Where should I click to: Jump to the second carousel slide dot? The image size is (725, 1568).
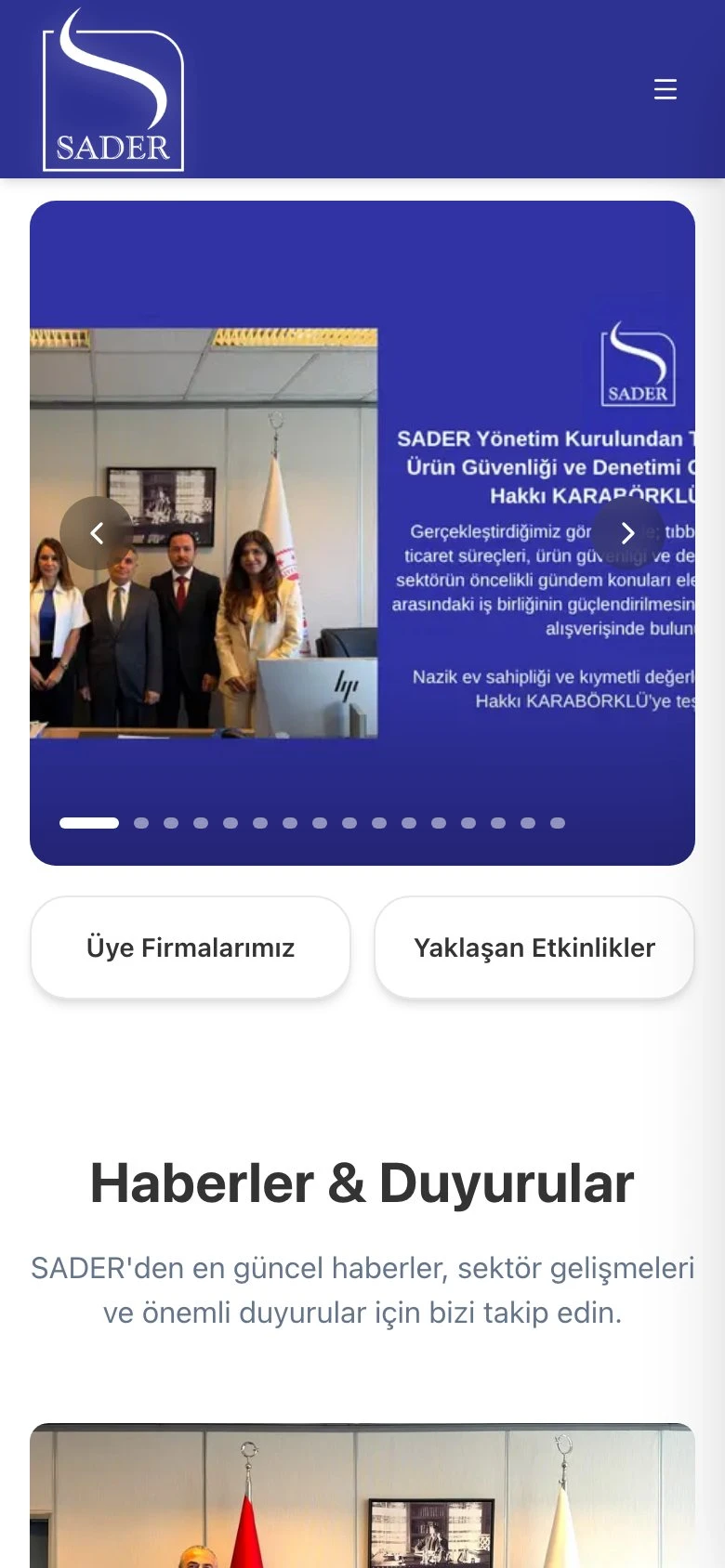[141, 823]
